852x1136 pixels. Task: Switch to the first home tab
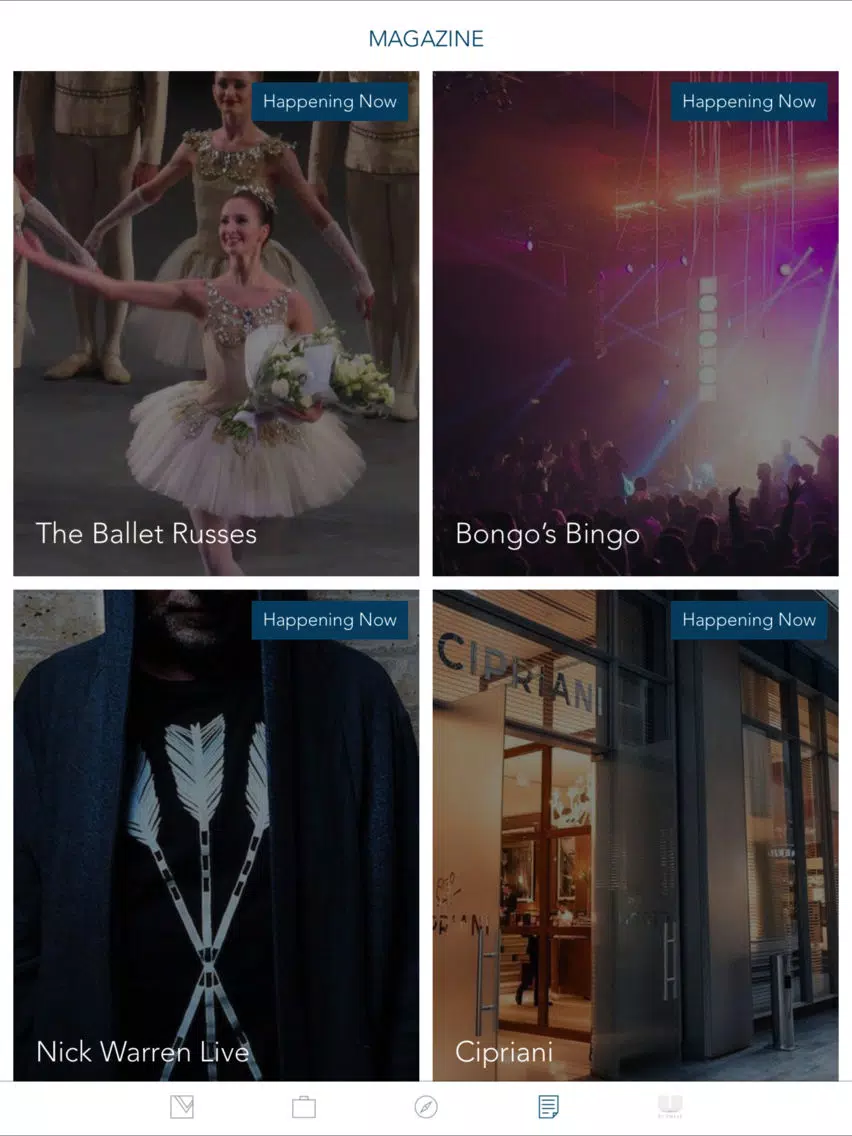182,1107
